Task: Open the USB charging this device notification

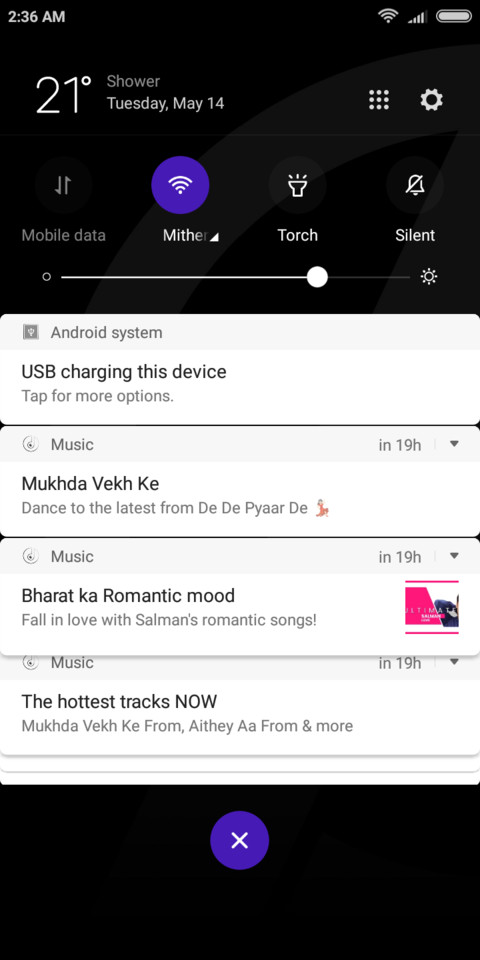Action: pyautogui.click(x=240, y=369)
